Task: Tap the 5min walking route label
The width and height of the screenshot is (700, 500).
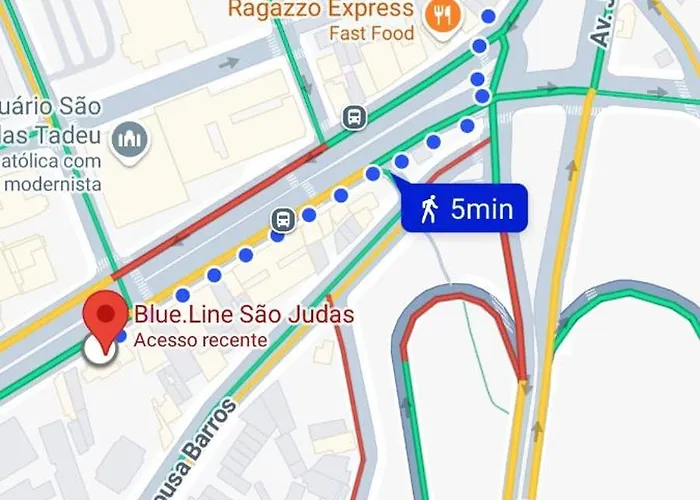Action: 464,209
